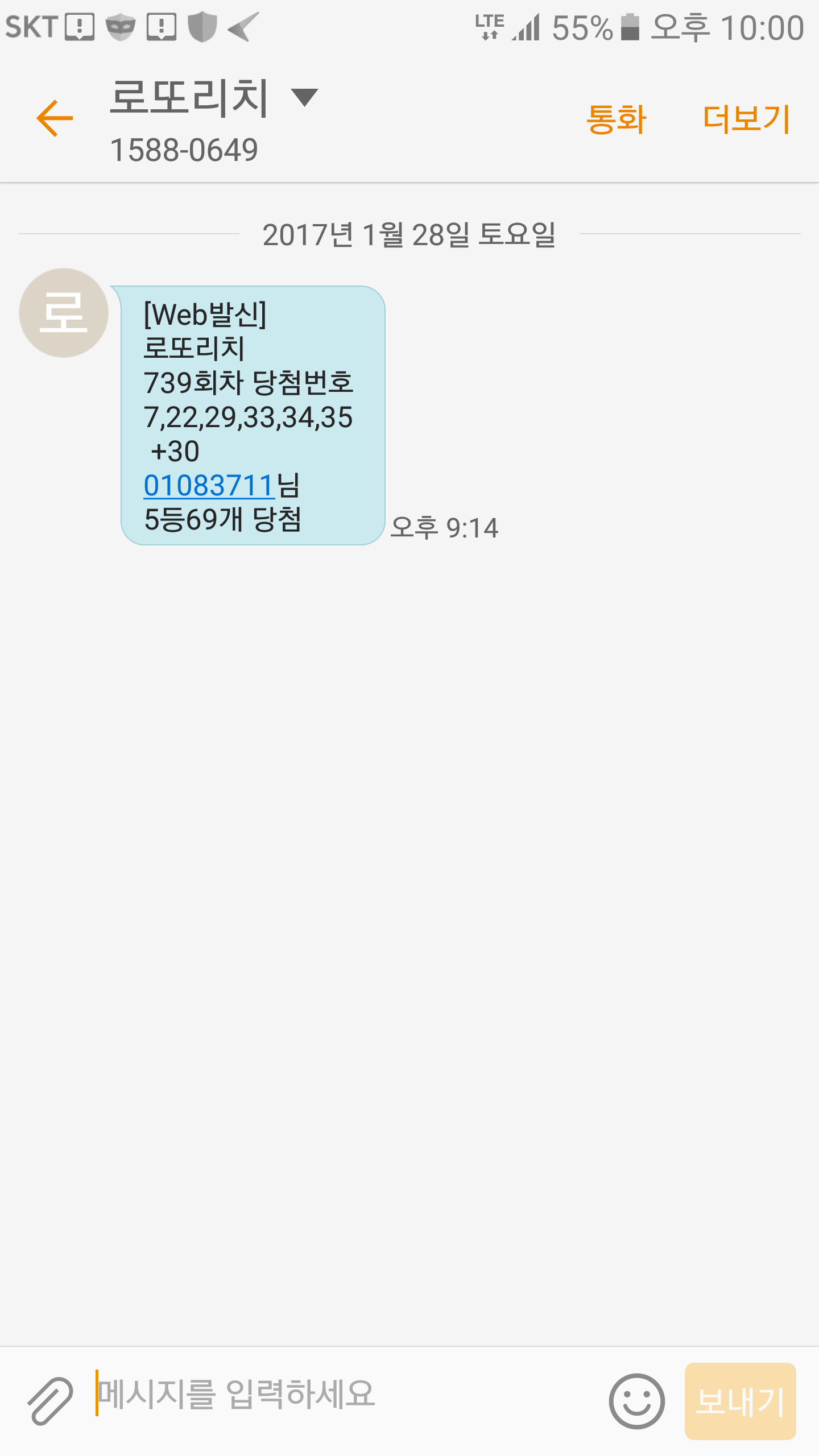Image resolution: width=819 pixels, height=1456 pixels.
Task: Send the message with 보내기
Action: coord(740,1401)
